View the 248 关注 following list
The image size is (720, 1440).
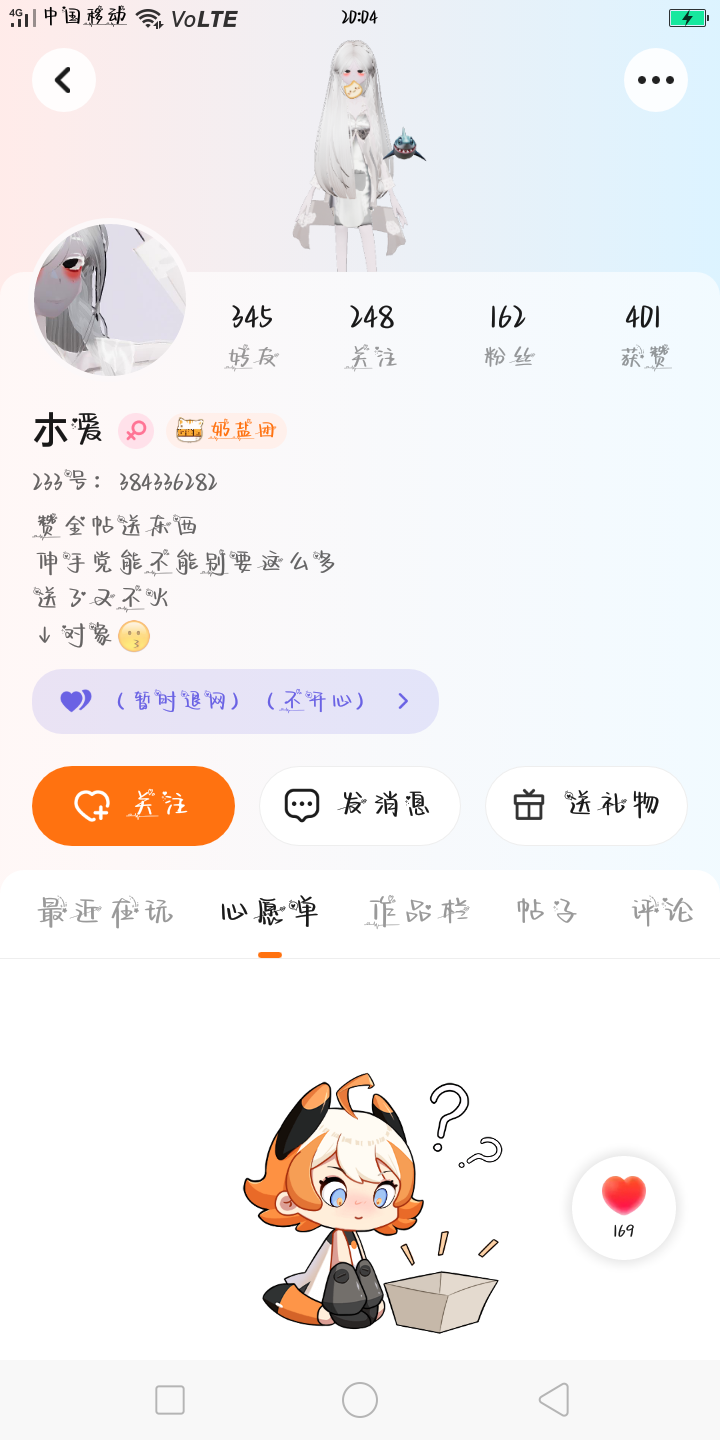372,336
